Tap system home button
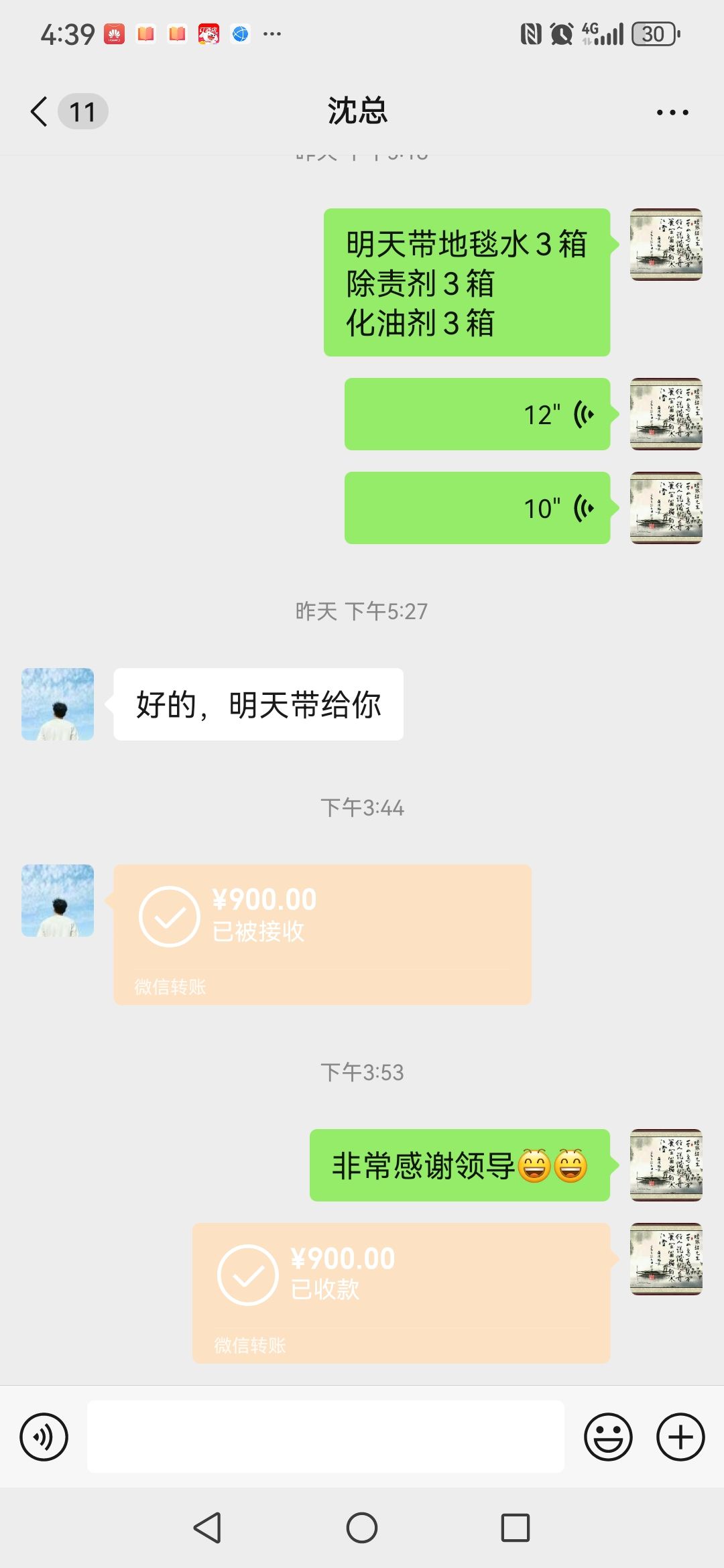 tap(362, 1528)
